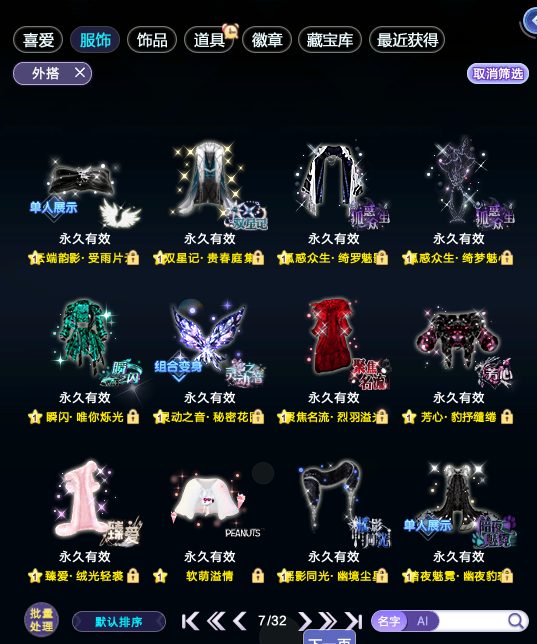Jump to the last page

[354, 621]
